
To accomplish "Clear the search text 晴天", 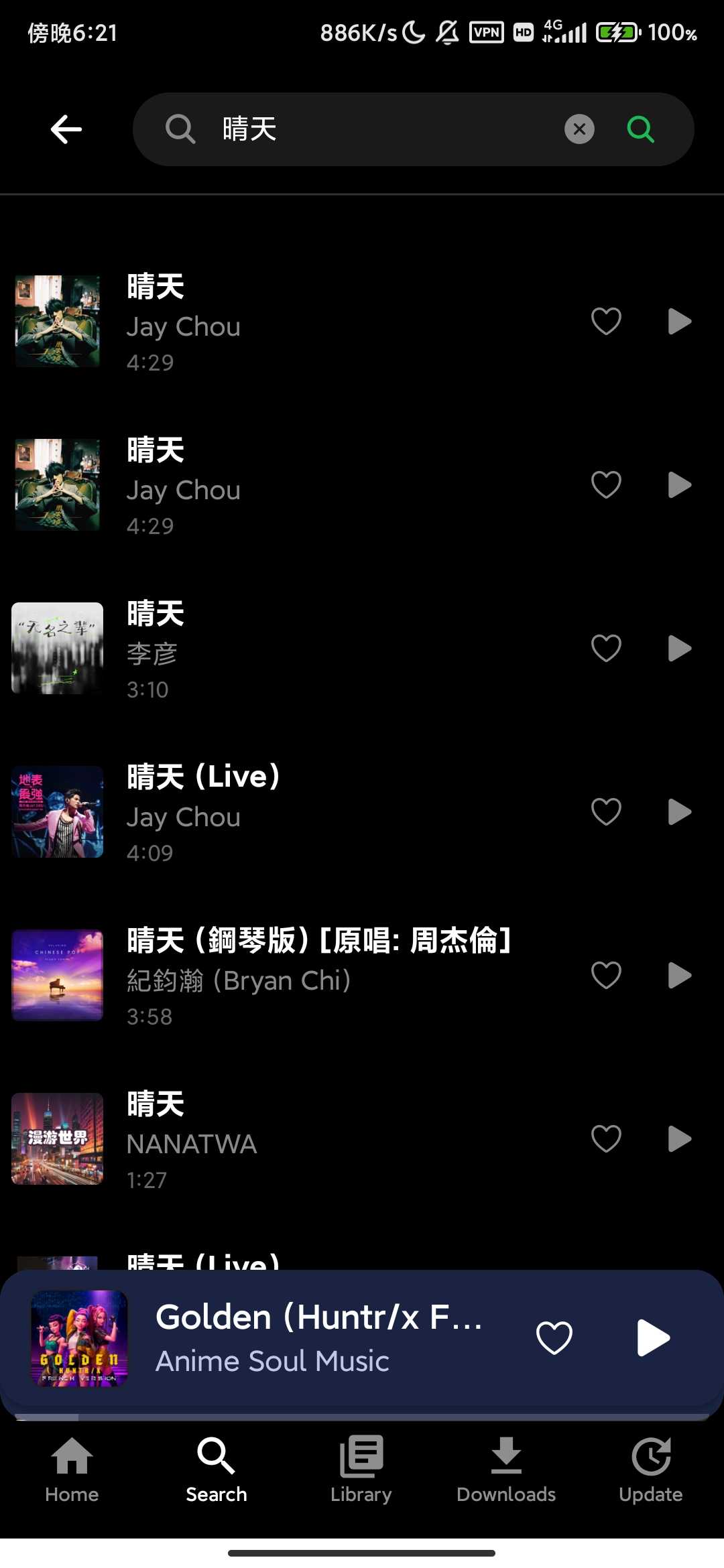I will coord(579,129).
